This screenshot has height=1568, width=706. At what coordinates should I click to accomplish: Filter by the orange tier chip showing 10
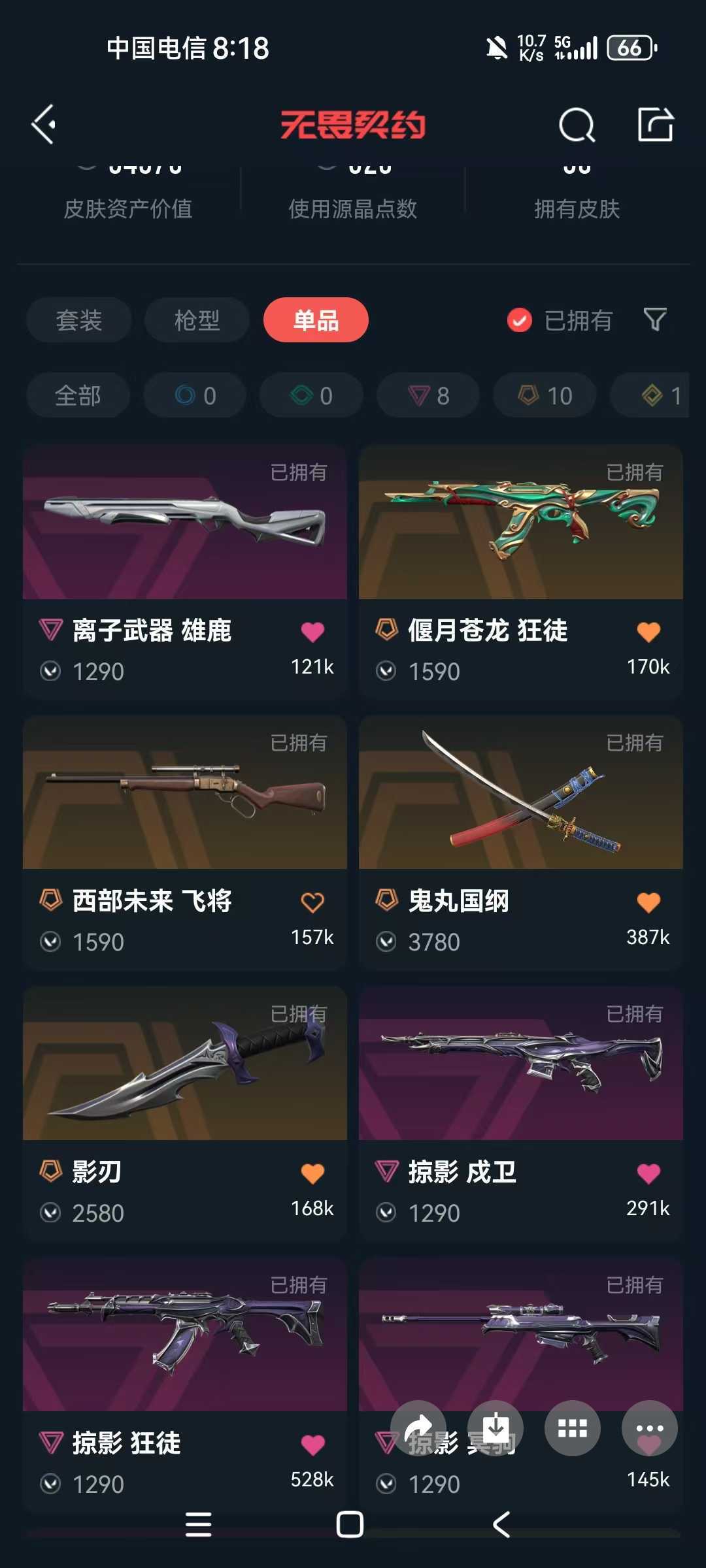pyautogui.click(x=545, y=395)
